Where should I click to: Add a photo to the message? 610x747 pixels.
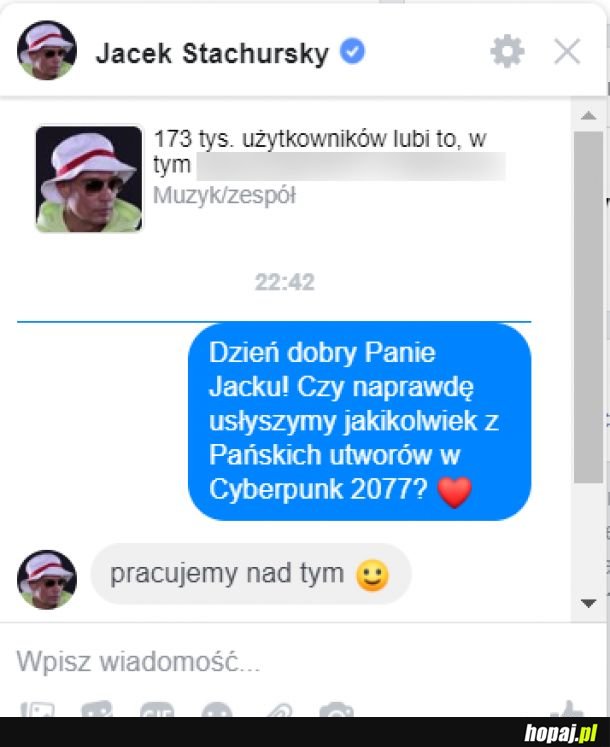pos(38,711)
